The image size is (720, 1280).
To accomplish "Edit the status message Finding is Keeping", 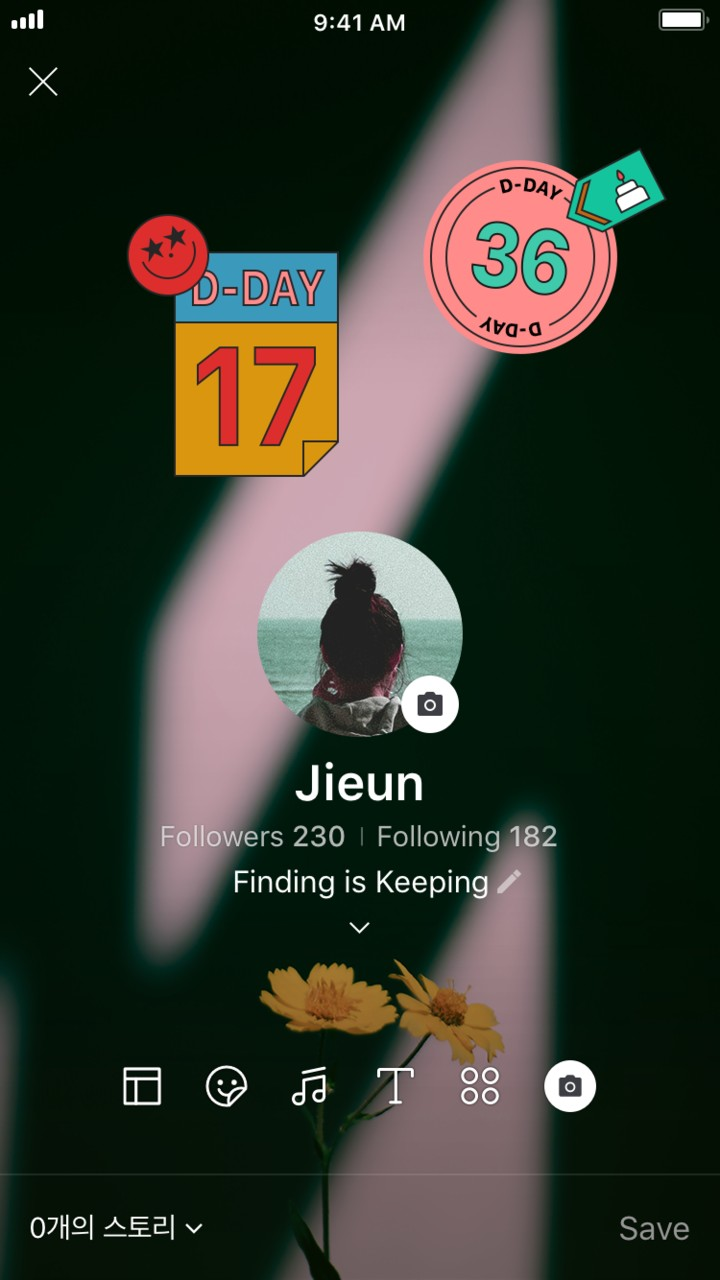I will pos(509,881).
